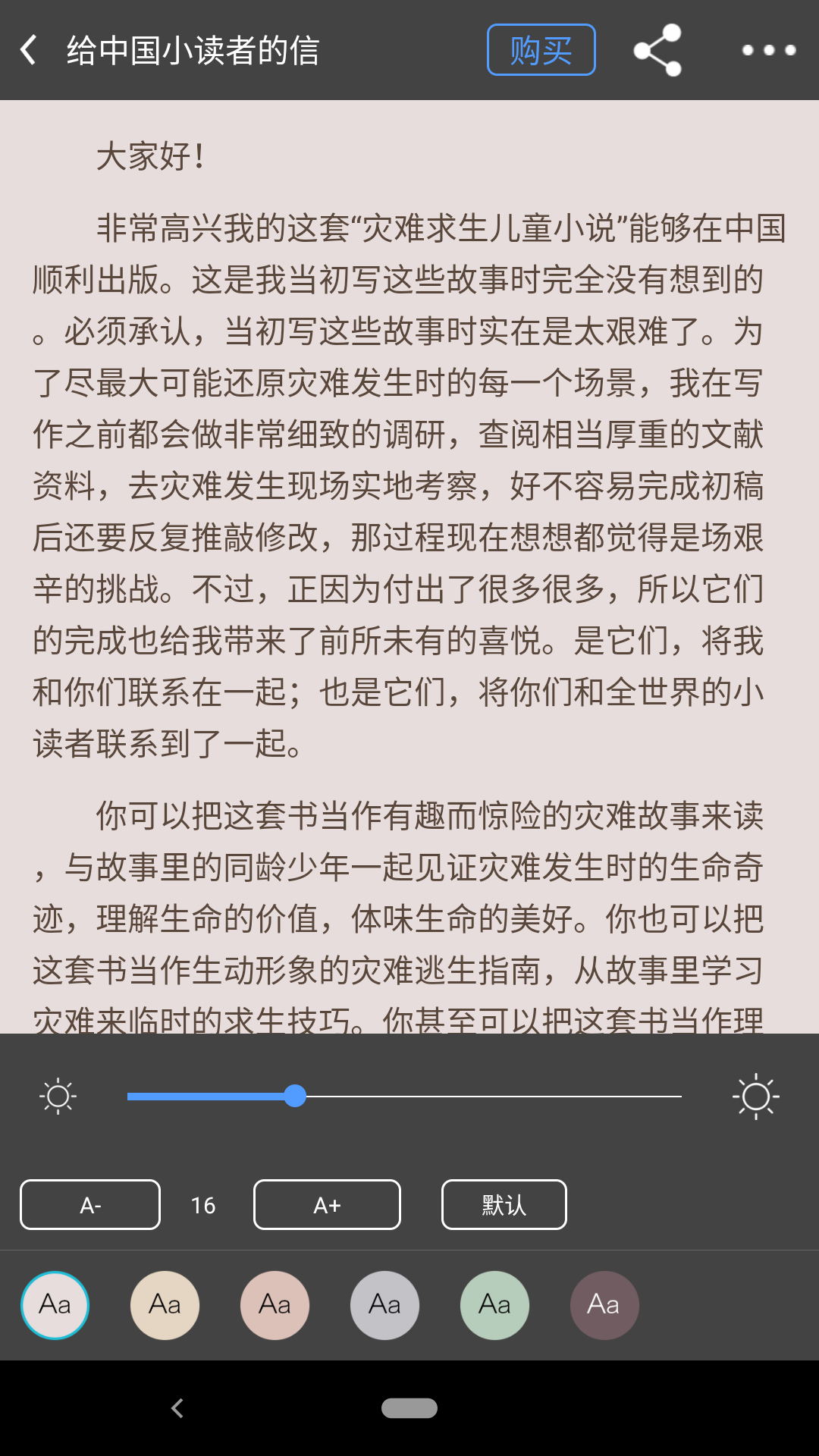This screenshot has width=819, height=1456.
Task: Tap the 购买 purchase button
Action: [541, 50]
